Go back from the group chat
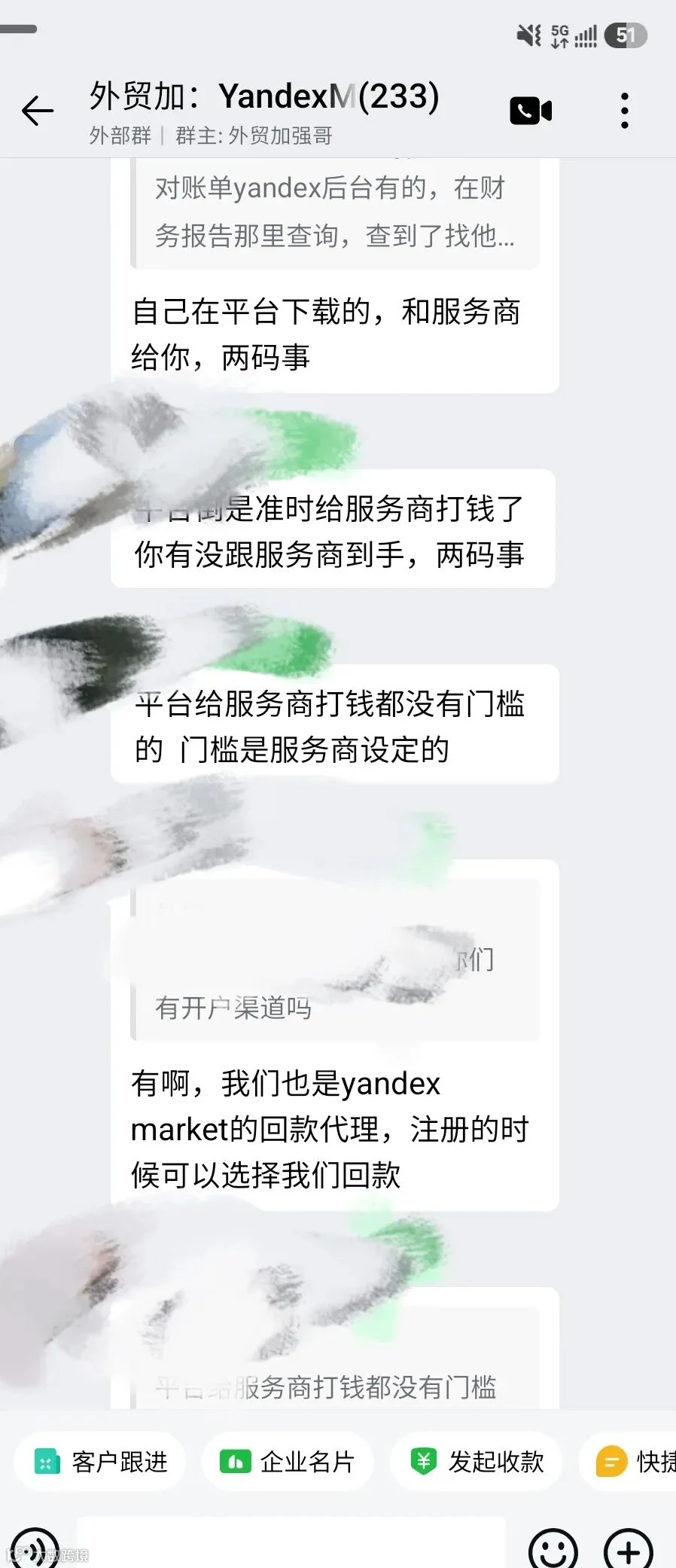 (38, 111)
